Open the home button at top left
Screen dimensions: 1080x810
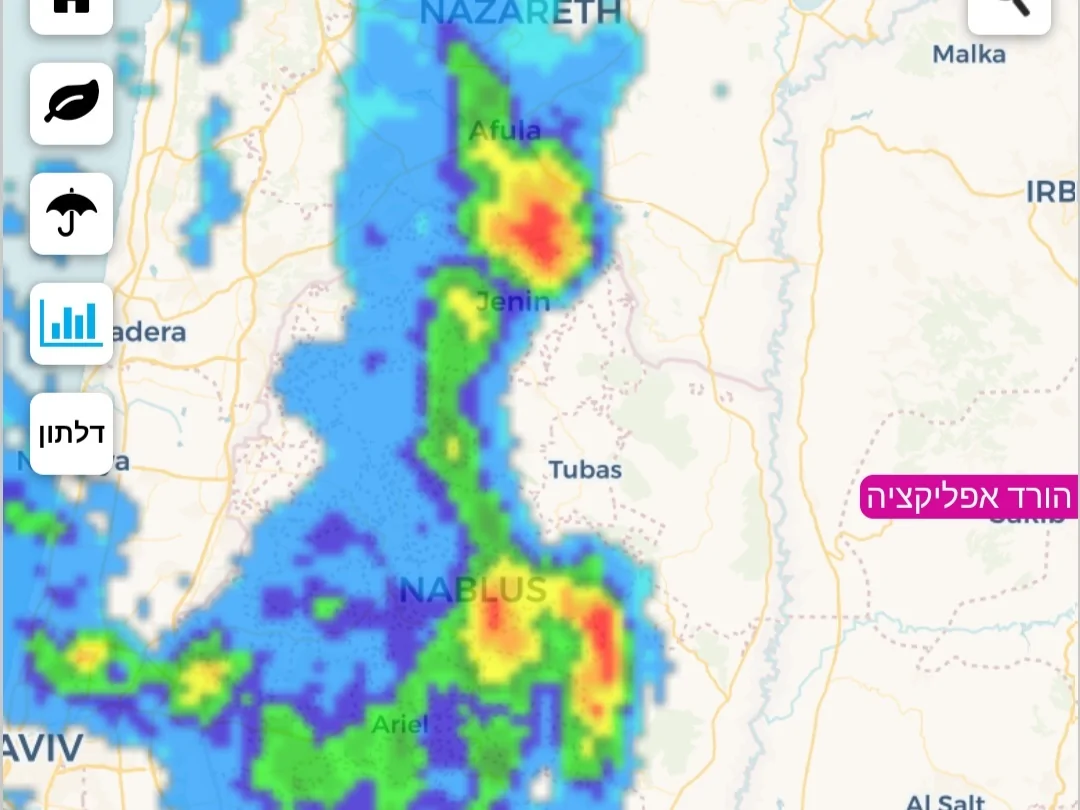point(71,12)
